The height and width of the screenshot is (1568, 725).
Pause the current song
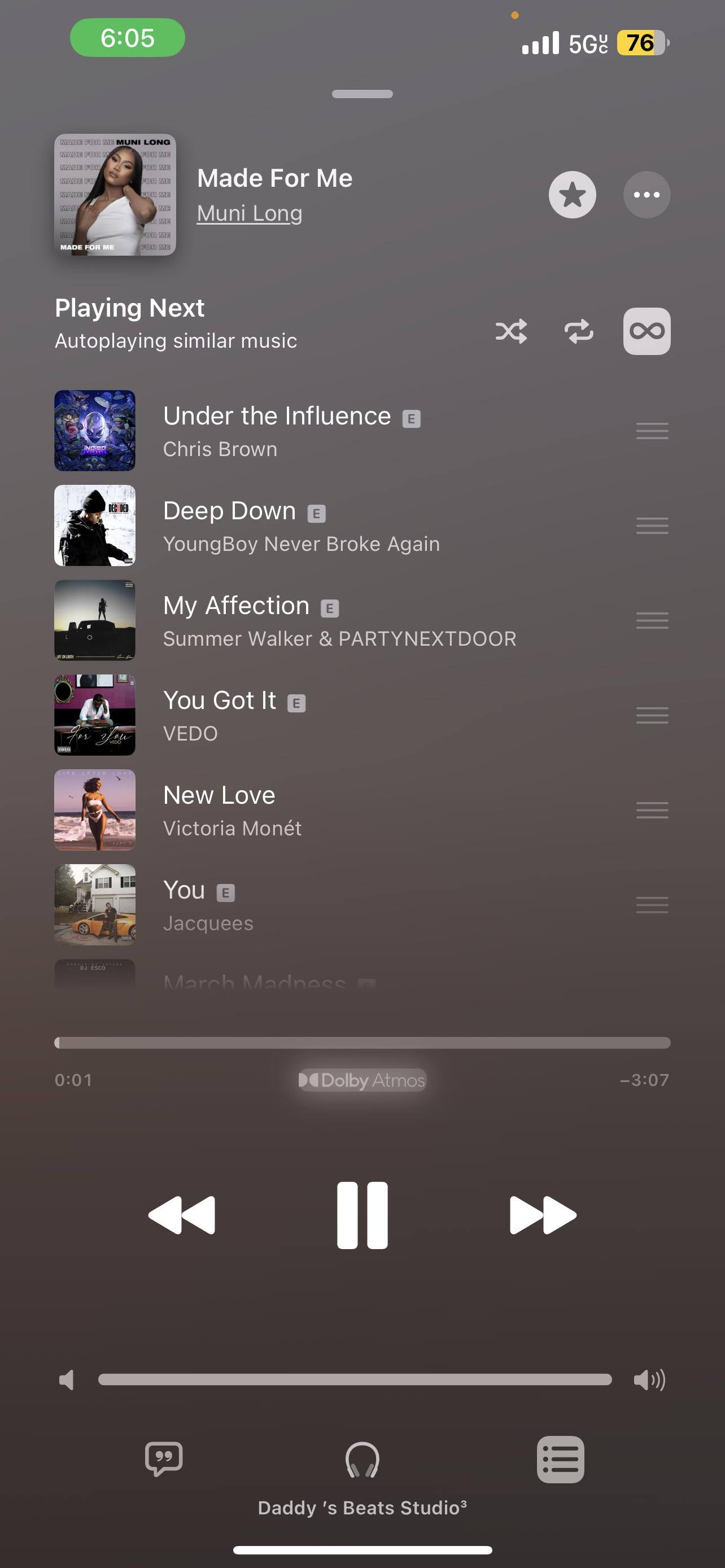362,1215
